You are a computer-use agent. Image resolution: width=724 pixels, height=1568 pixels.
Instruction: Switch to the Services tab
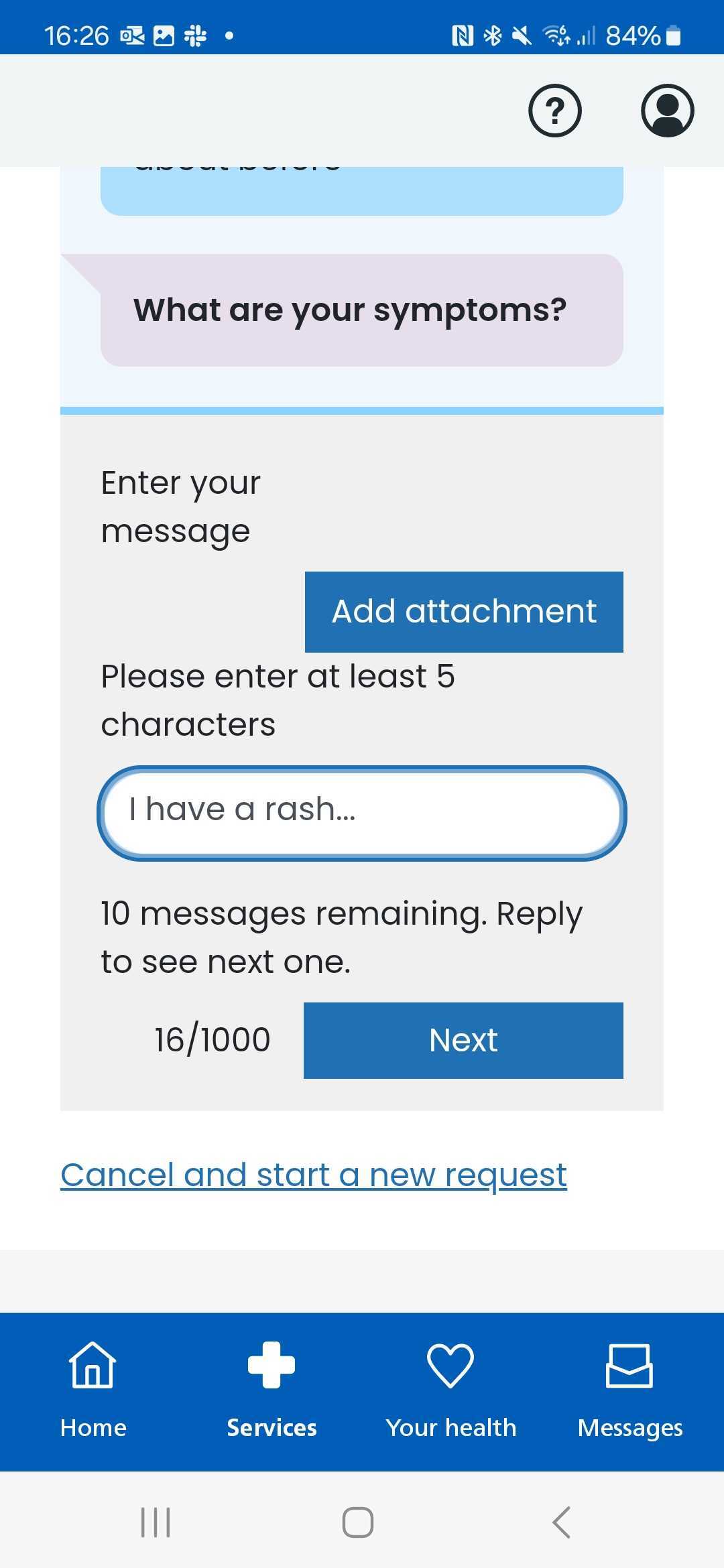click(271, 1391)
